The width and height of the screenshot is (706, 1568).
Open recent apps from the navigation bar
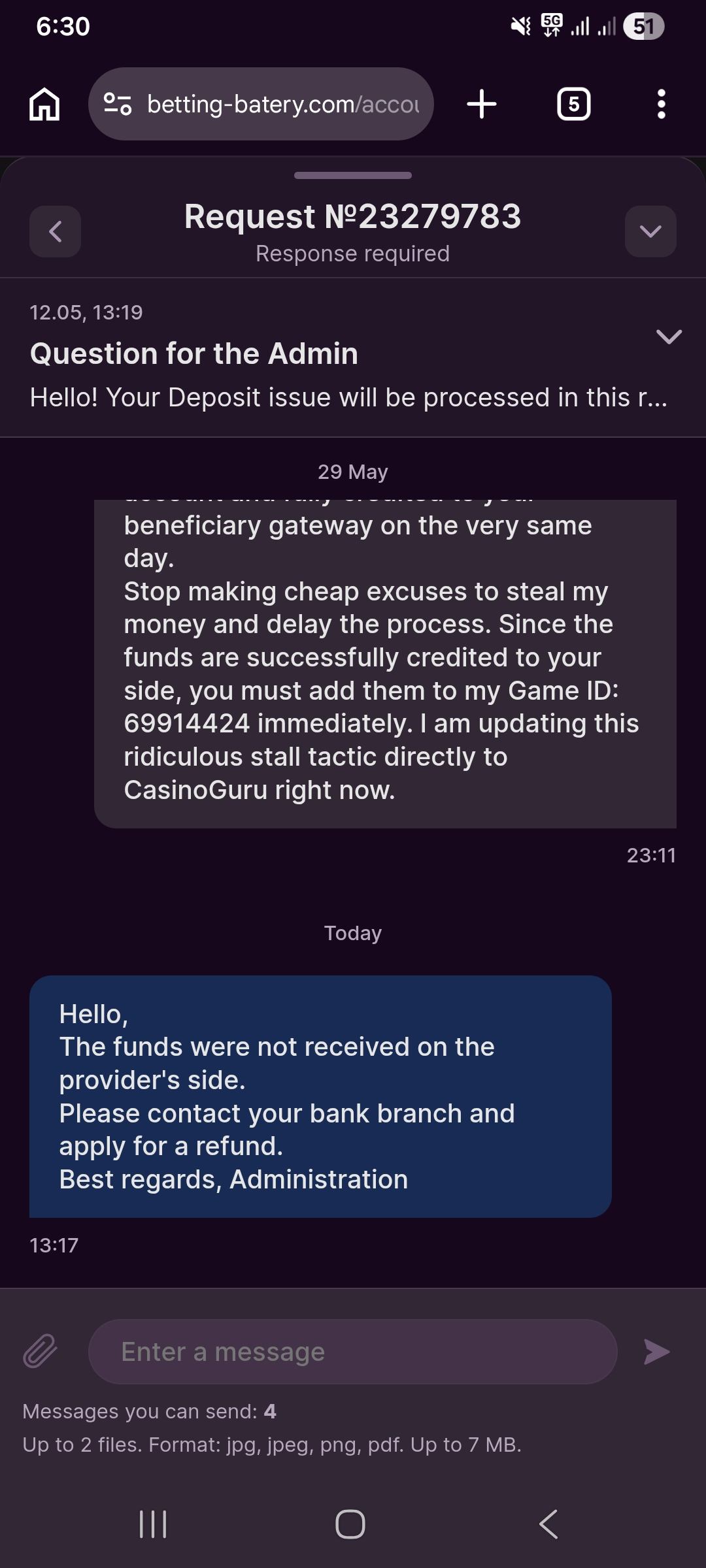pos(154,1524)
